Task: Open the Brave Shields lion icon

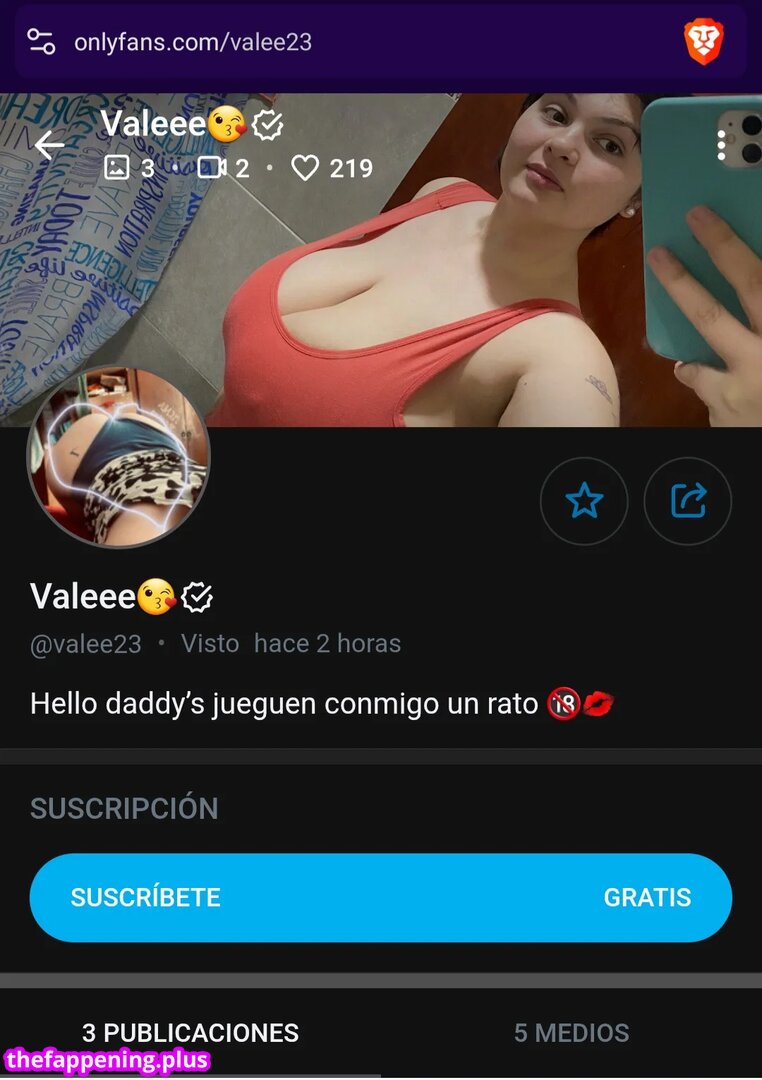Action: click(x=703, y=42)
